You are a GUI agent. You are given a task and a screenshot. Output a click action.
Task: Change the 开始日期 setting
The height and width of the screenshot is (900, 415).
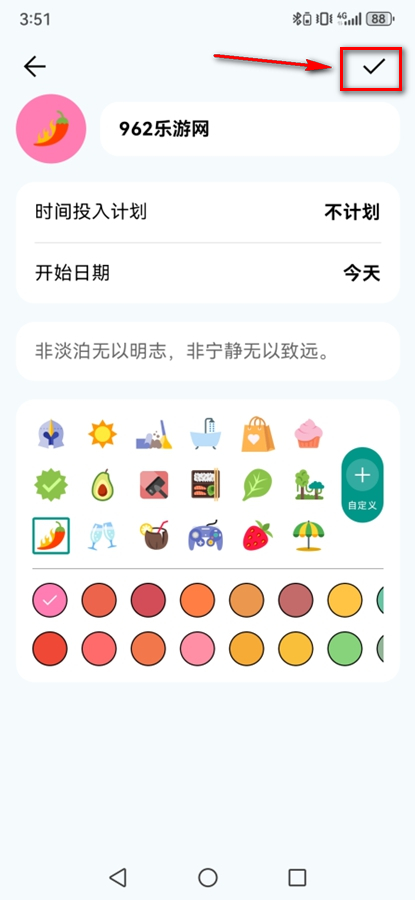click(x=207, y=273)
